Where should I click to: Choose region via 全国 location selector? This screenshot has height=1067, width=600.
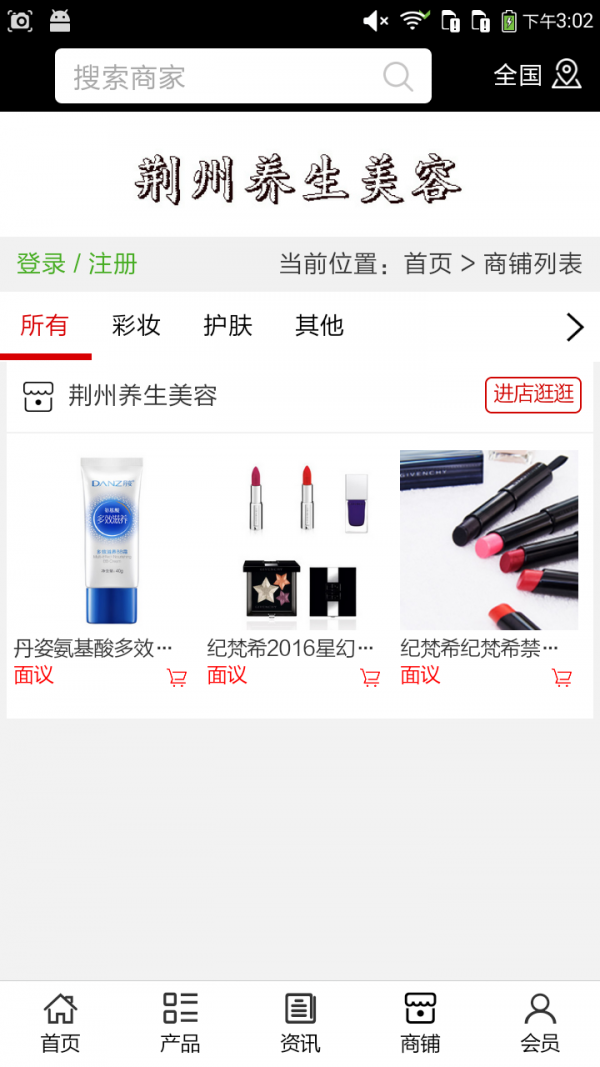tap(537, 75)
